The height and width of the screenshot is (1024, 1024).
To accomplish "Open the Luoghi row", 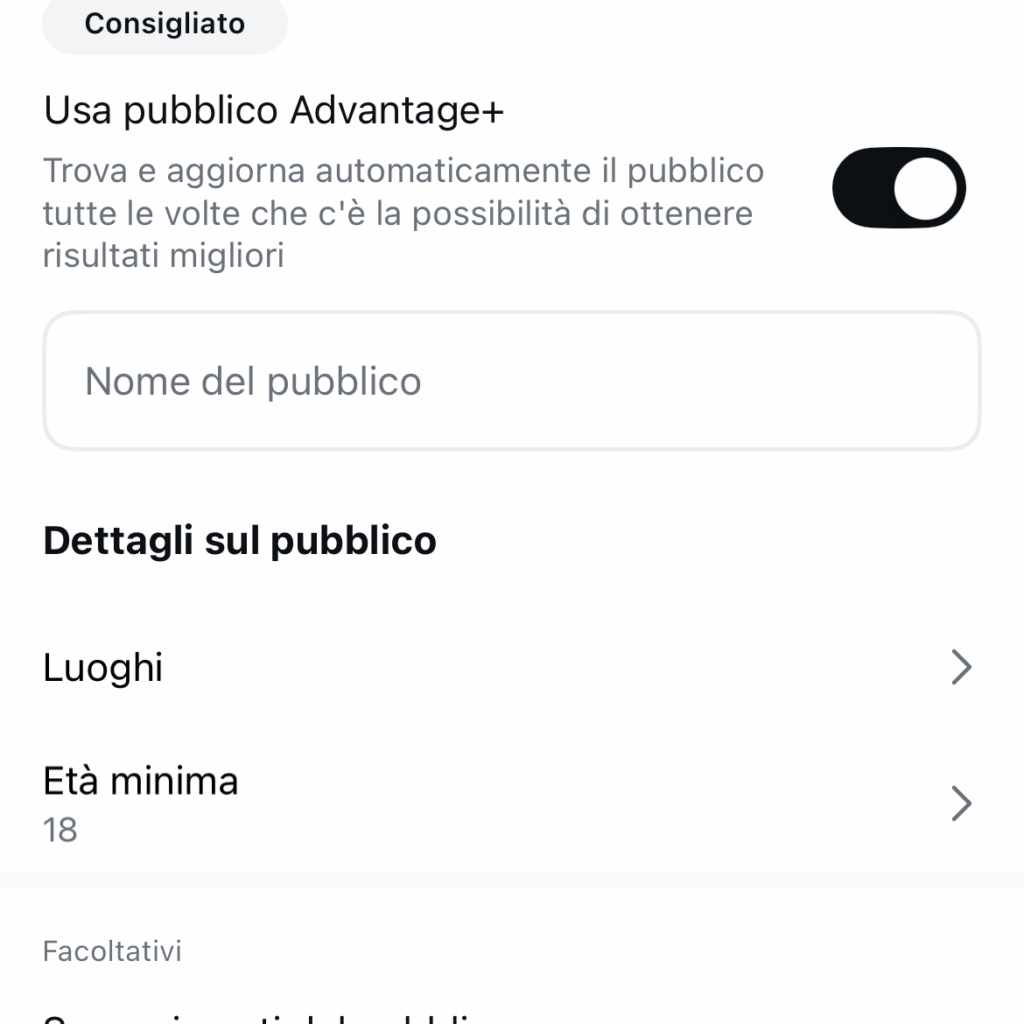I will 509,667.
